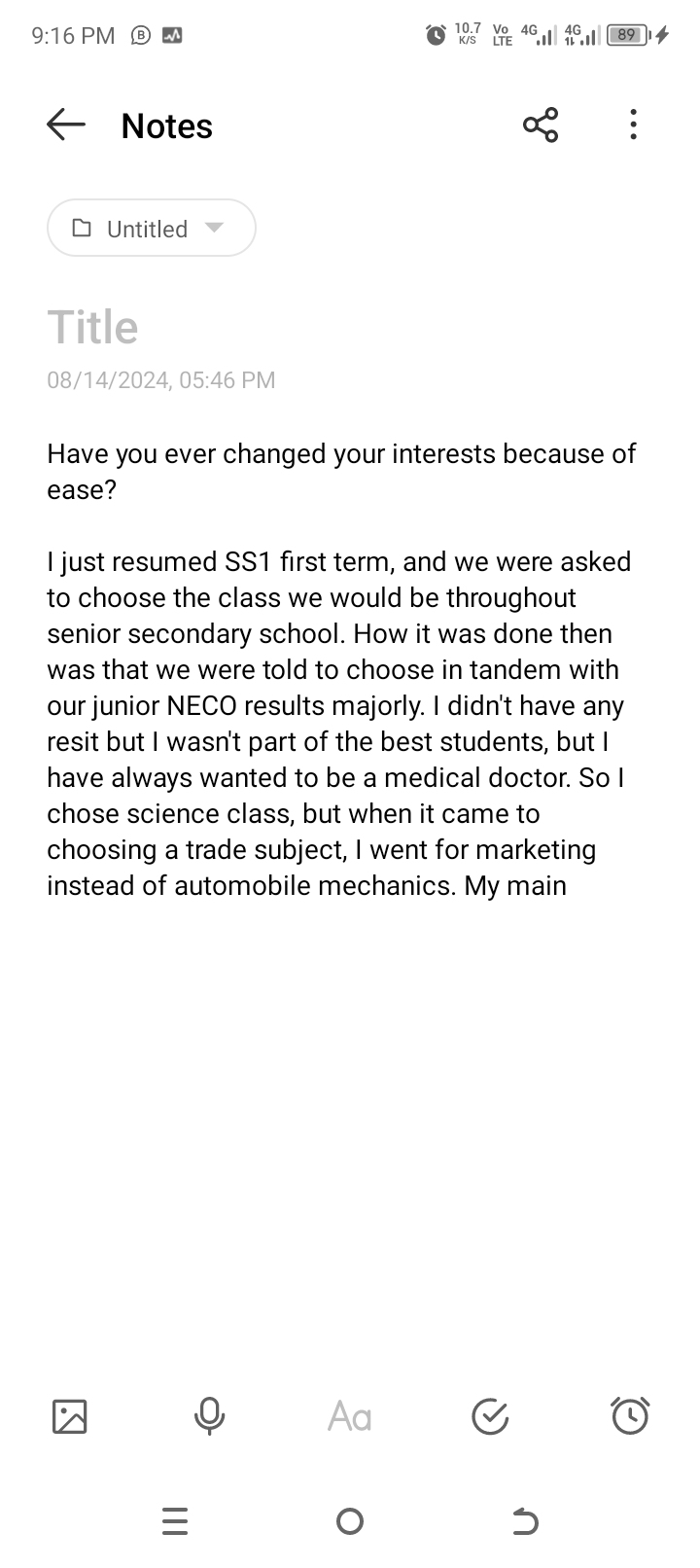Open the three-dot overflow menu
The width and height of the screenshot is (700, 1568).
pos(633,125)
